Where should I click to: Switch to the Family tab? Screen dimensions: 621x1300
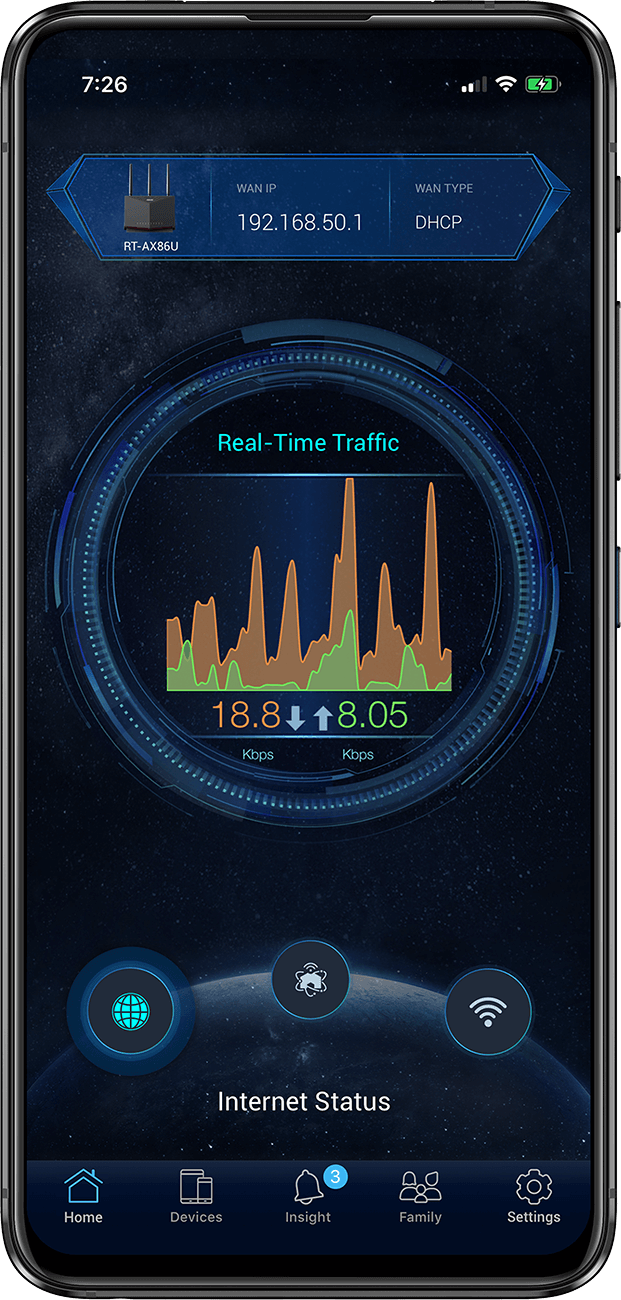pyautogui.click(x=420, y=1197)
